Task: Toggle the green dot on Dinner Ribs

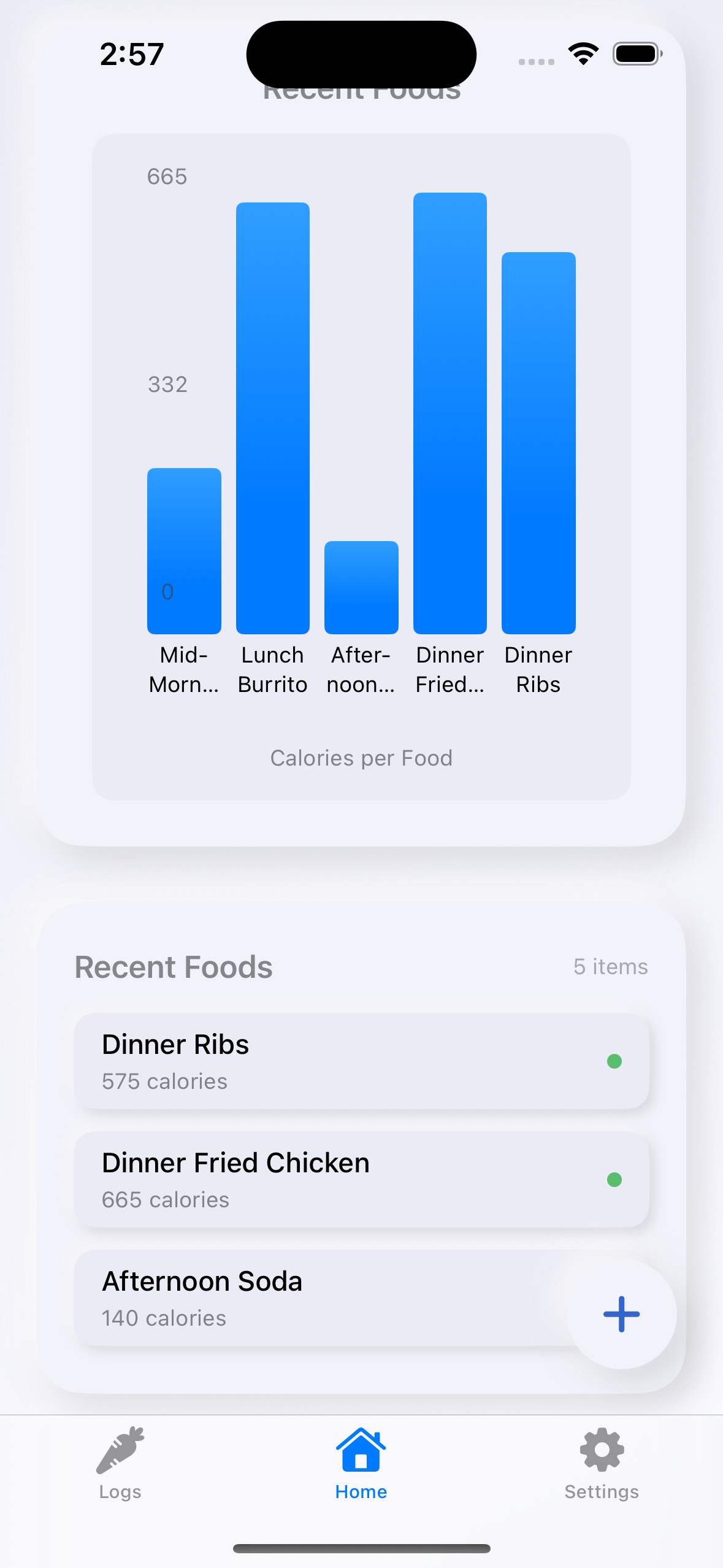Action: pos(615,1061)
